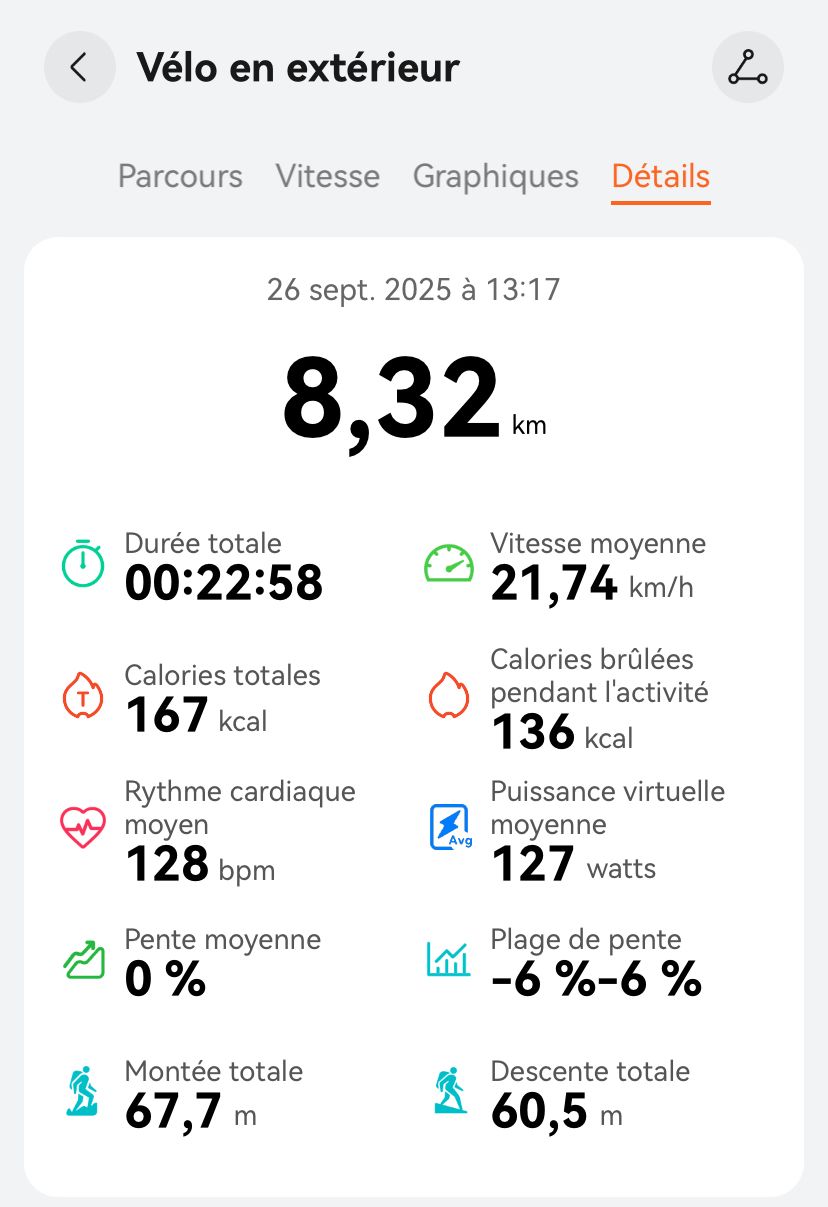Tap the chart icon beside Plage de pente
The height and width of the screenshot is (1207, 828).
click(x=448, y=959)
